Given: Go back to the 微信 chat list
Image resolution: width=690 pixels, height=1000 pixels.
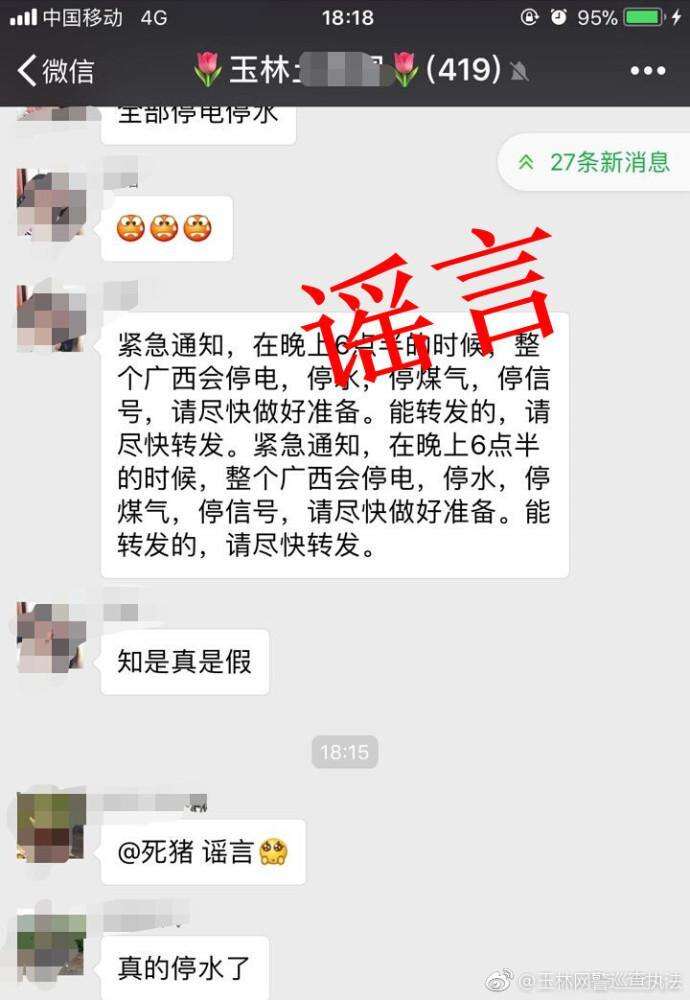Looking at the screenshot, I should pyautogui.click(x=55, y=70).
